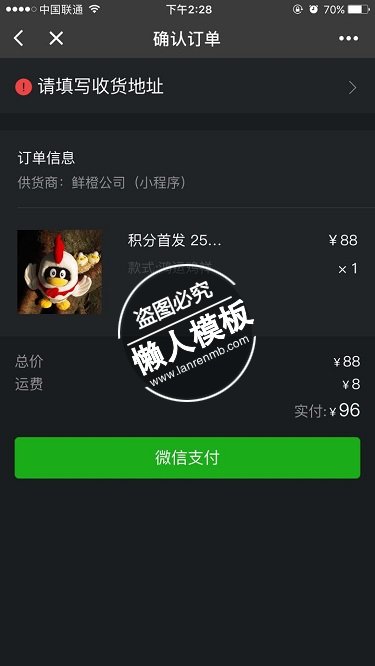Open the three-dot overflow menu

(348, 39)
